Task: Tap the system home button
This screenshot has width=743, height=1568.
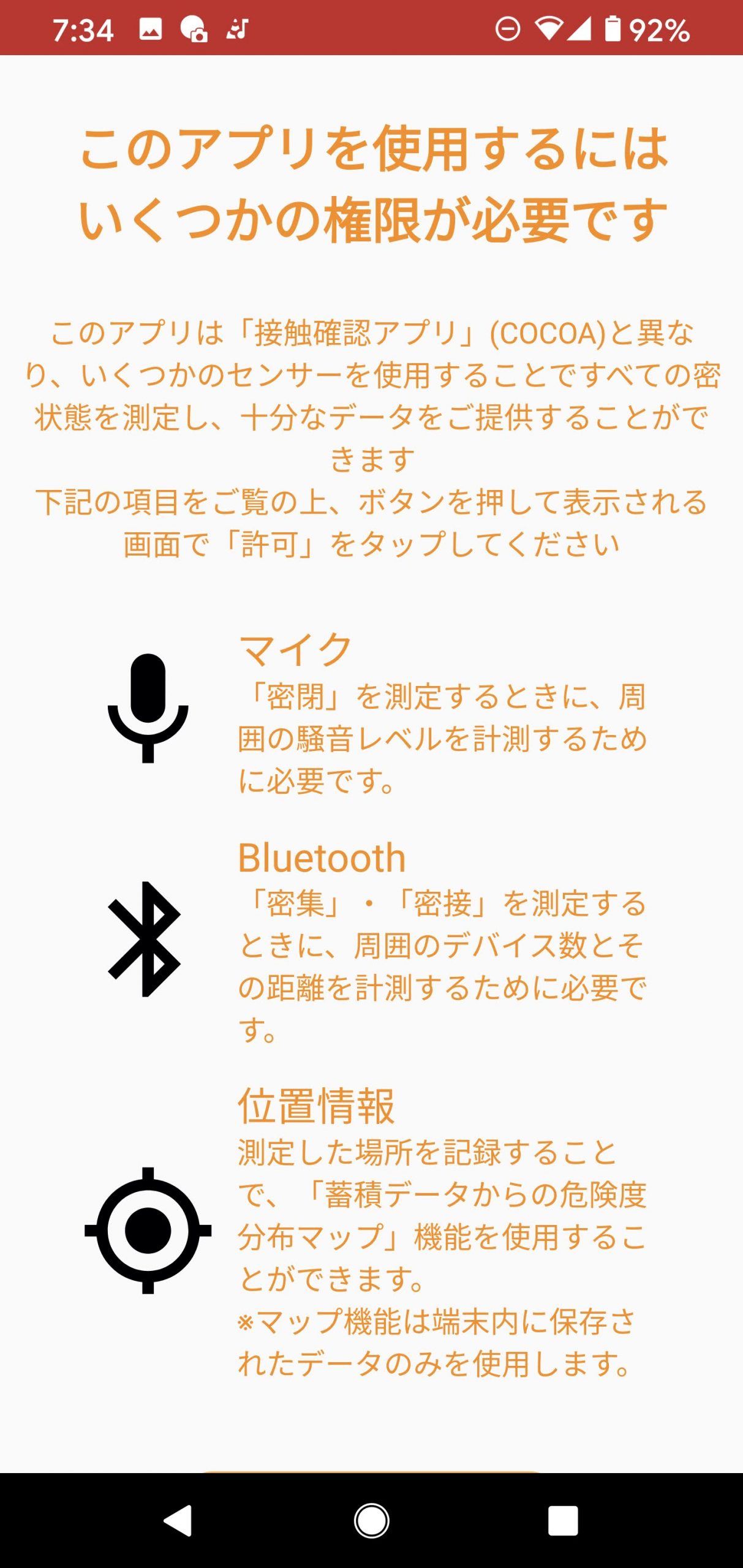Action: pyautogui.click(x=371, y=1520)
